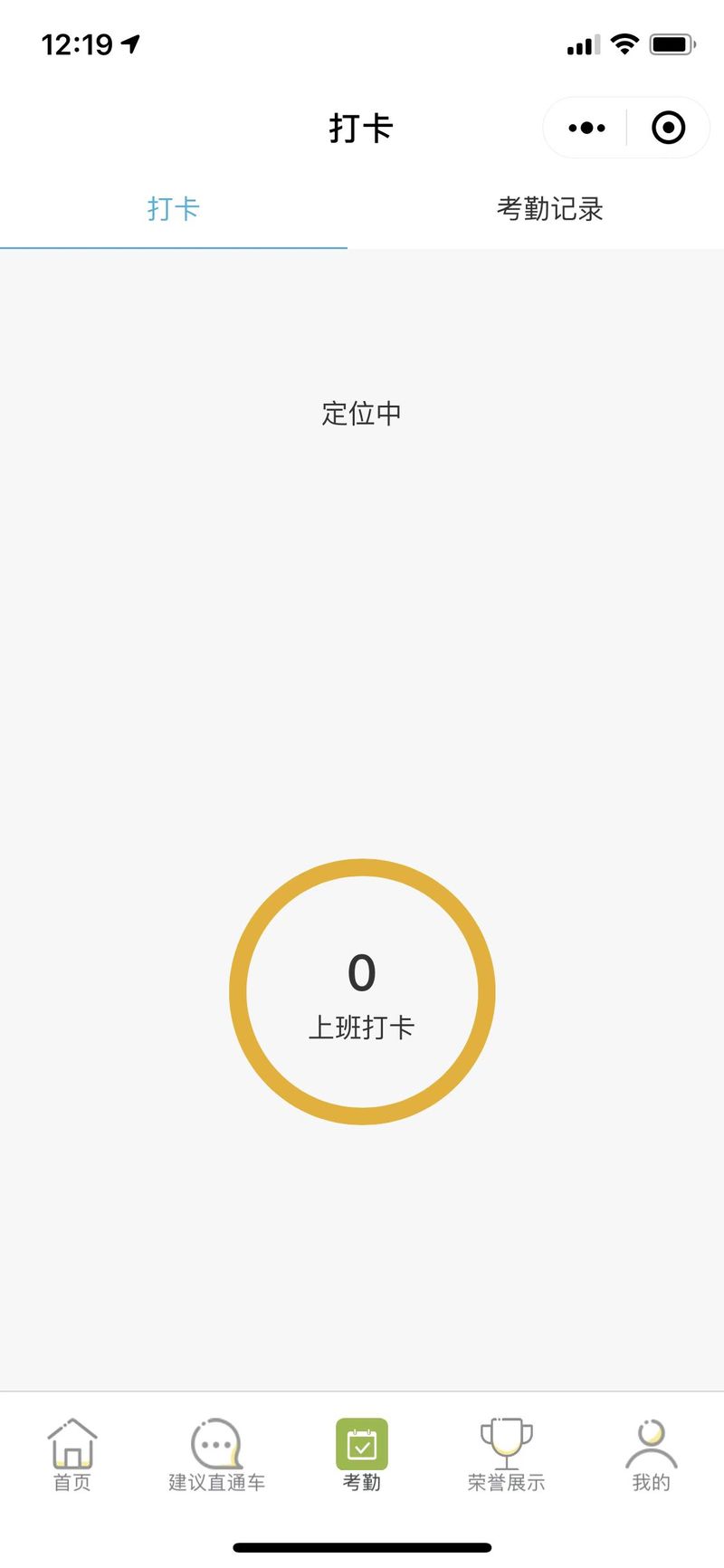Image resolution: width=724 pixels, height=1568 pixels.
Task: Close the mini program via circle icon
Action: click(x=668, y=128)
